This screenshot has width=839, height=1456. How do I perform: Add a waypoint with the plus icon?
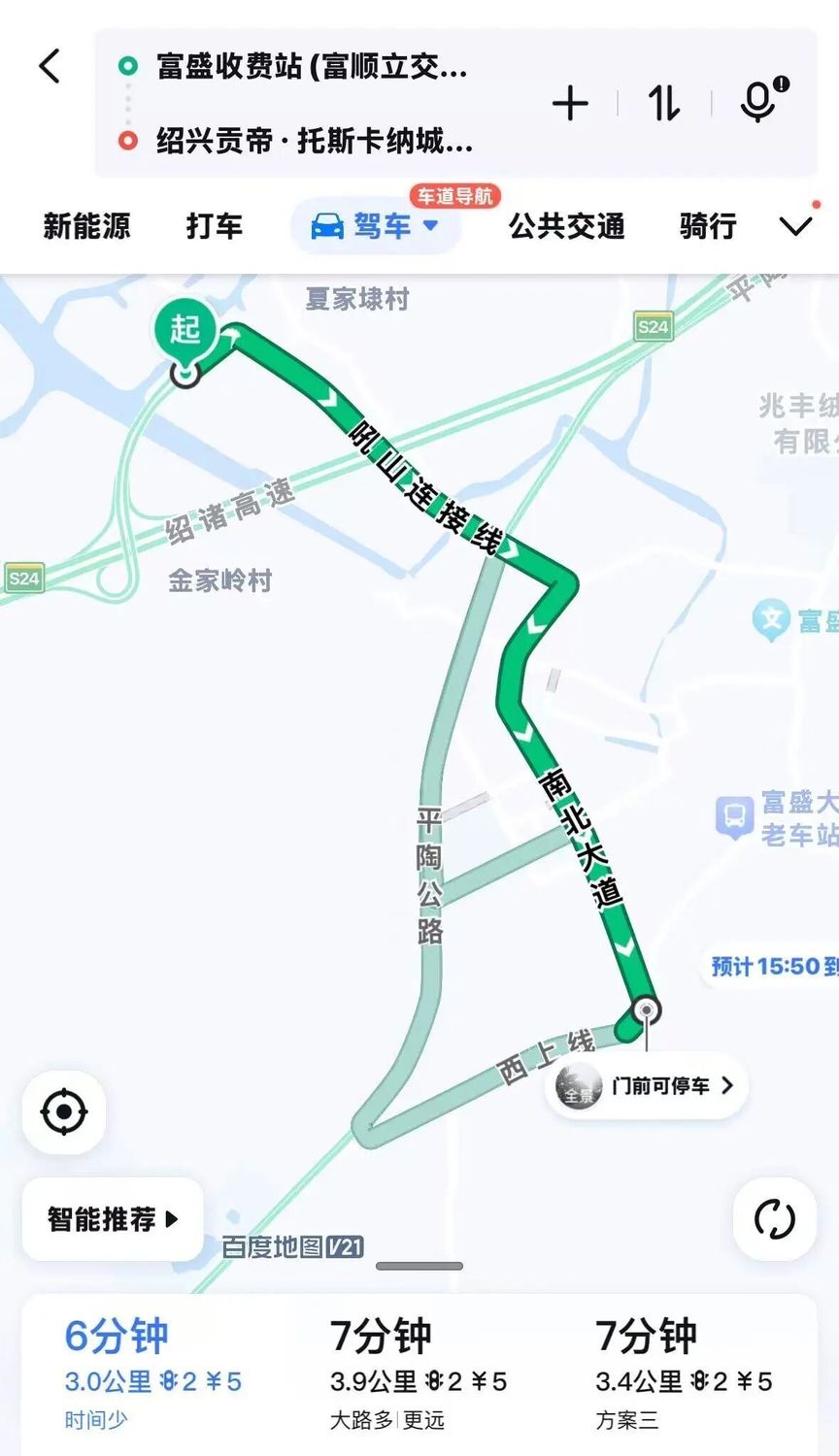570,103
